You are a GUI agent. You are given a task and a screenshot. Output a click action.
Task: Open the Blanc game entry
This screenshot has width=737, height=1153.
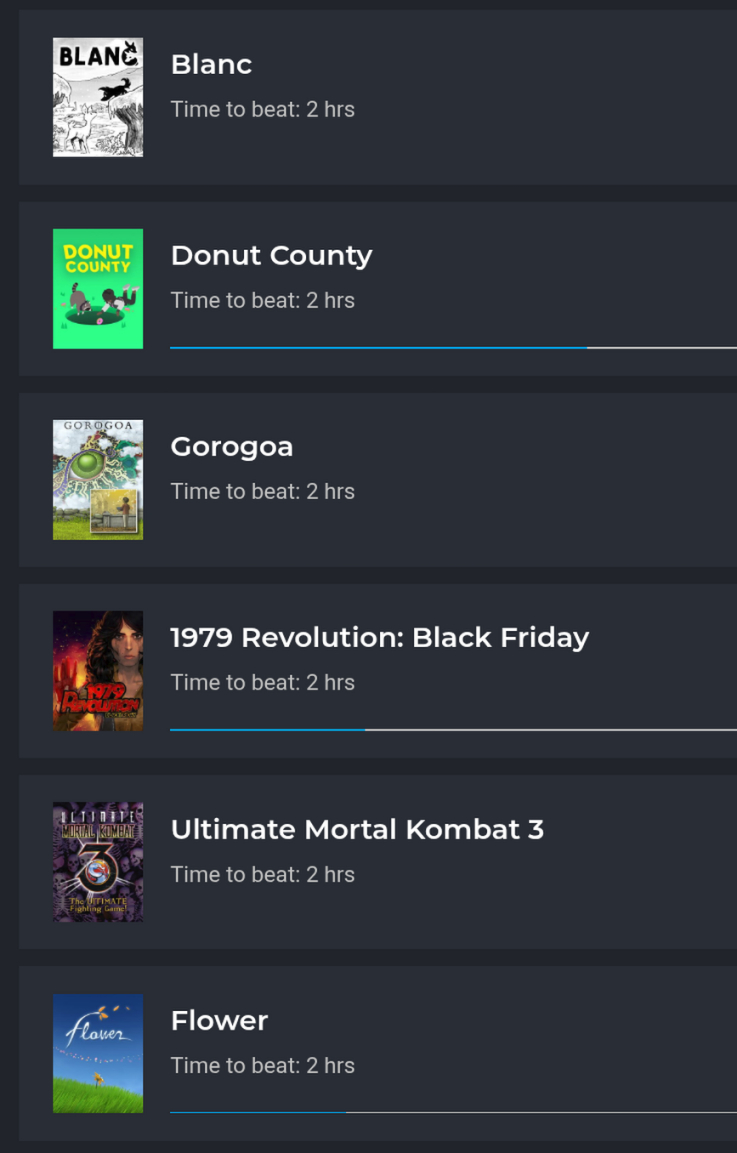point(211,65)
